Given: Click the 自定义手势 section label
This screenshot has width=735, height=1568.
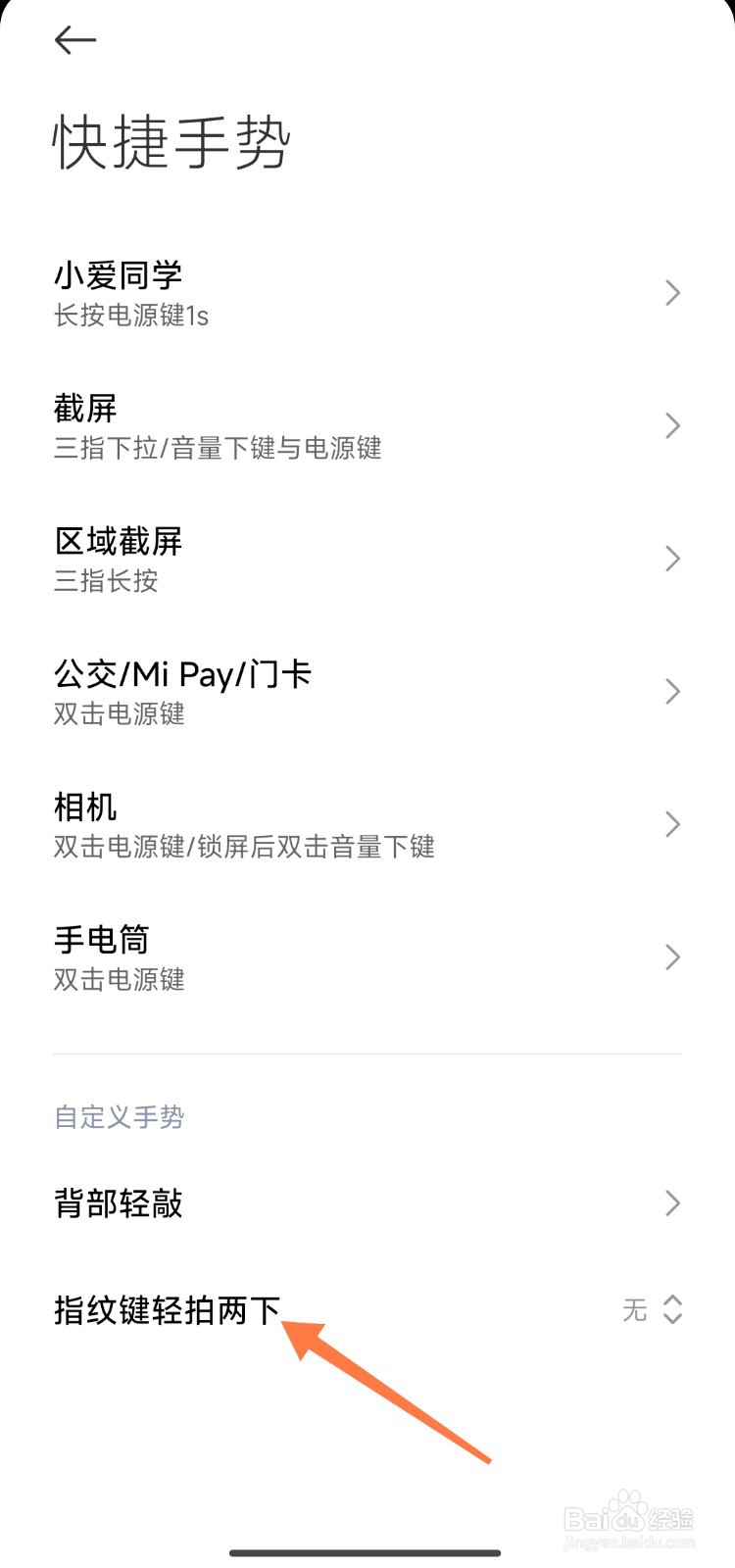Looking at the screenshot, I should coord(119,1116).
